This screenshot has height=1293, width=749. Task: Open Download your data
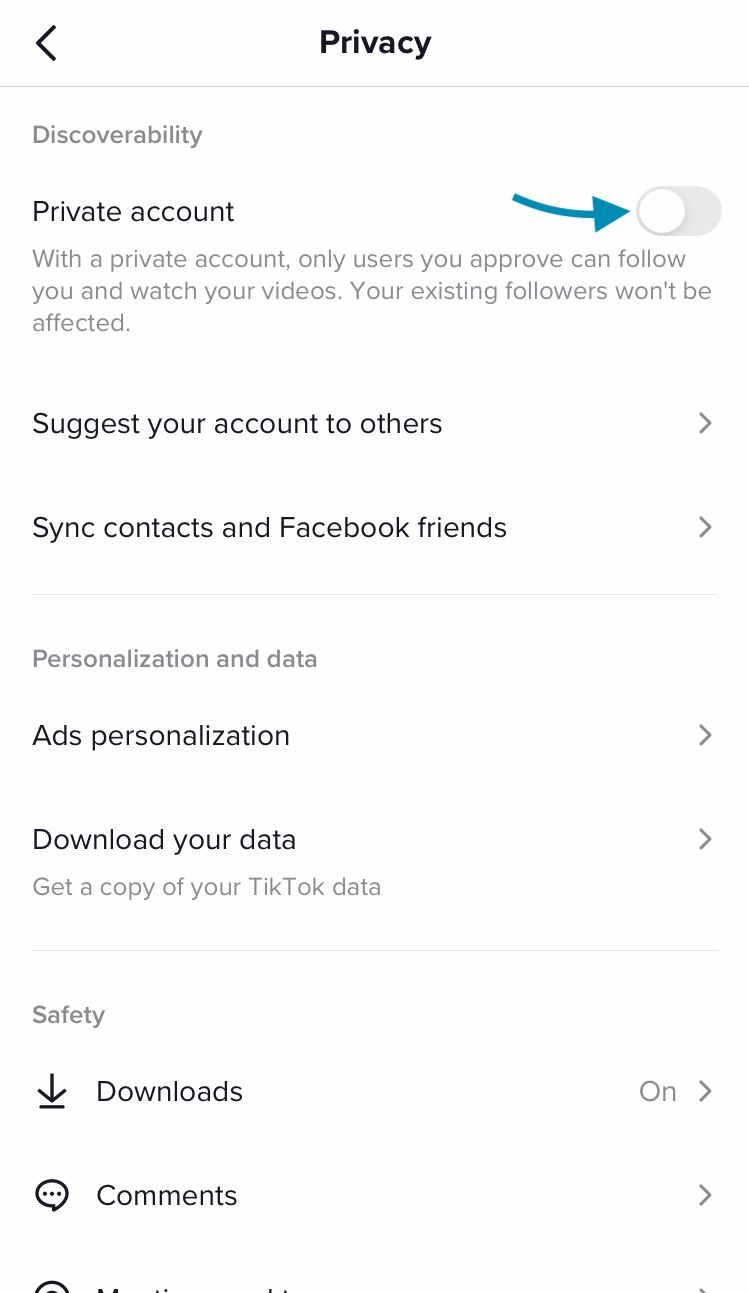(374, 859)
